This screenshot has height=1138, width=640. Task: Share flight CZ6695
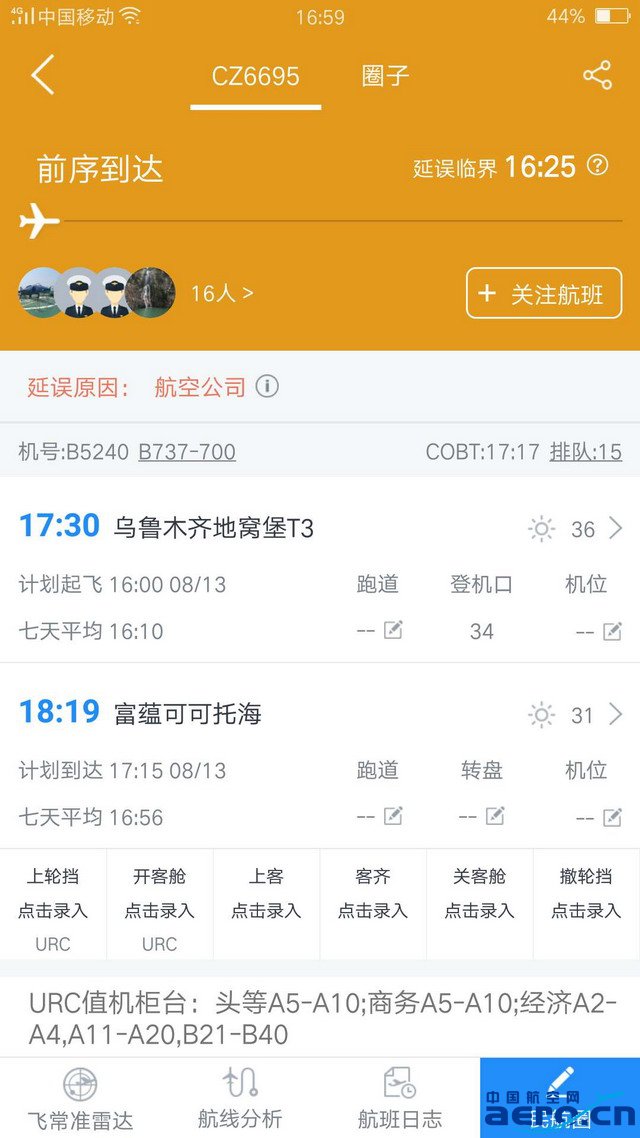597,75
